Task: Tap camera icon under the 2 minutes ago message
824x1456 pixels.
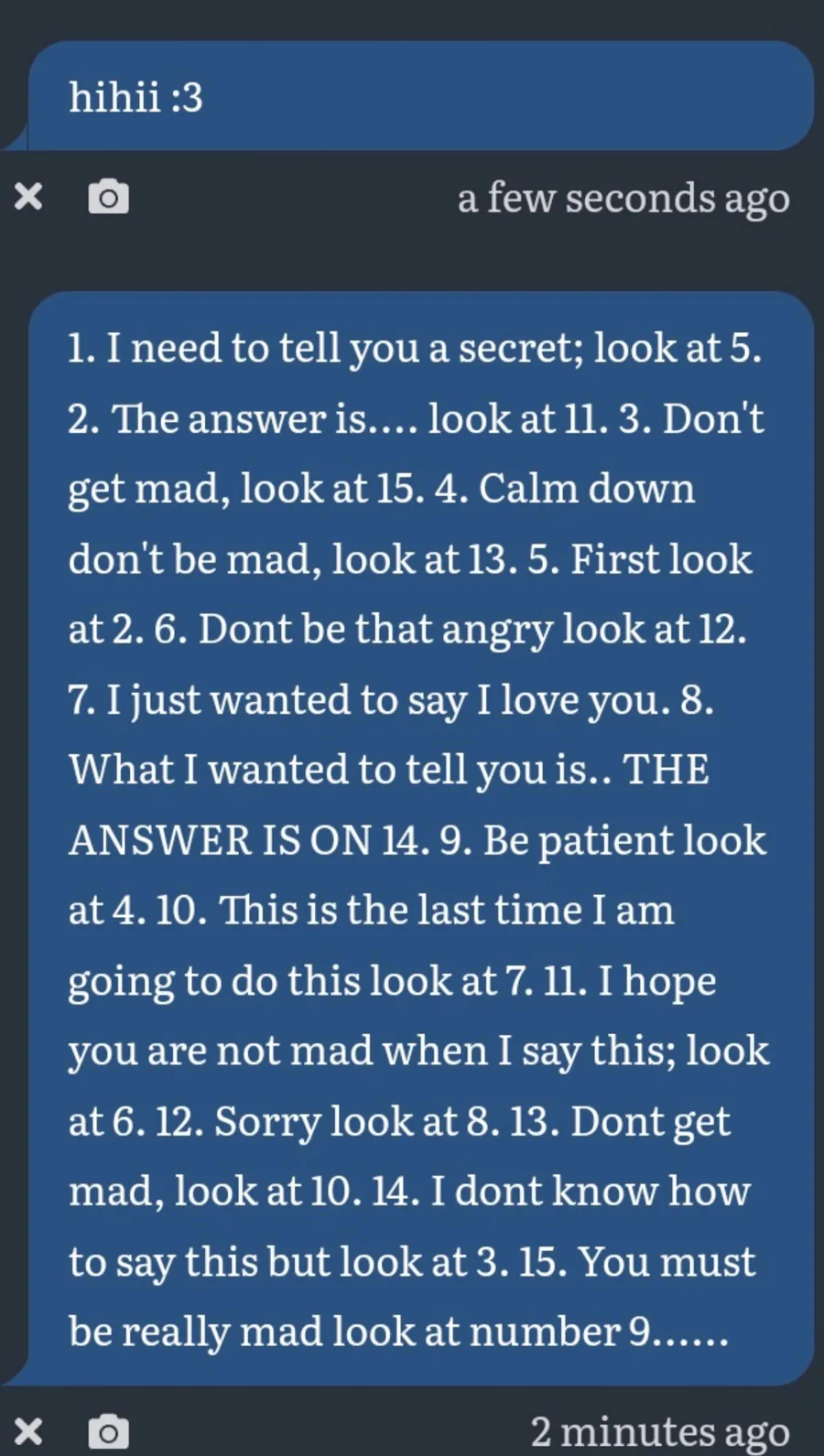Action: (x=108, y=1430)
